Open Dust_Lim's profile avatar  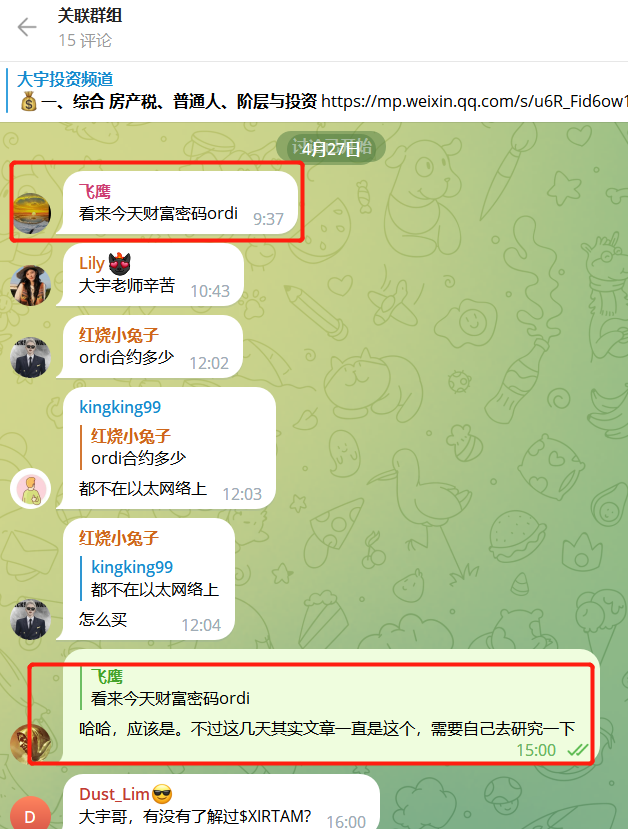click(x=30, y=812)
